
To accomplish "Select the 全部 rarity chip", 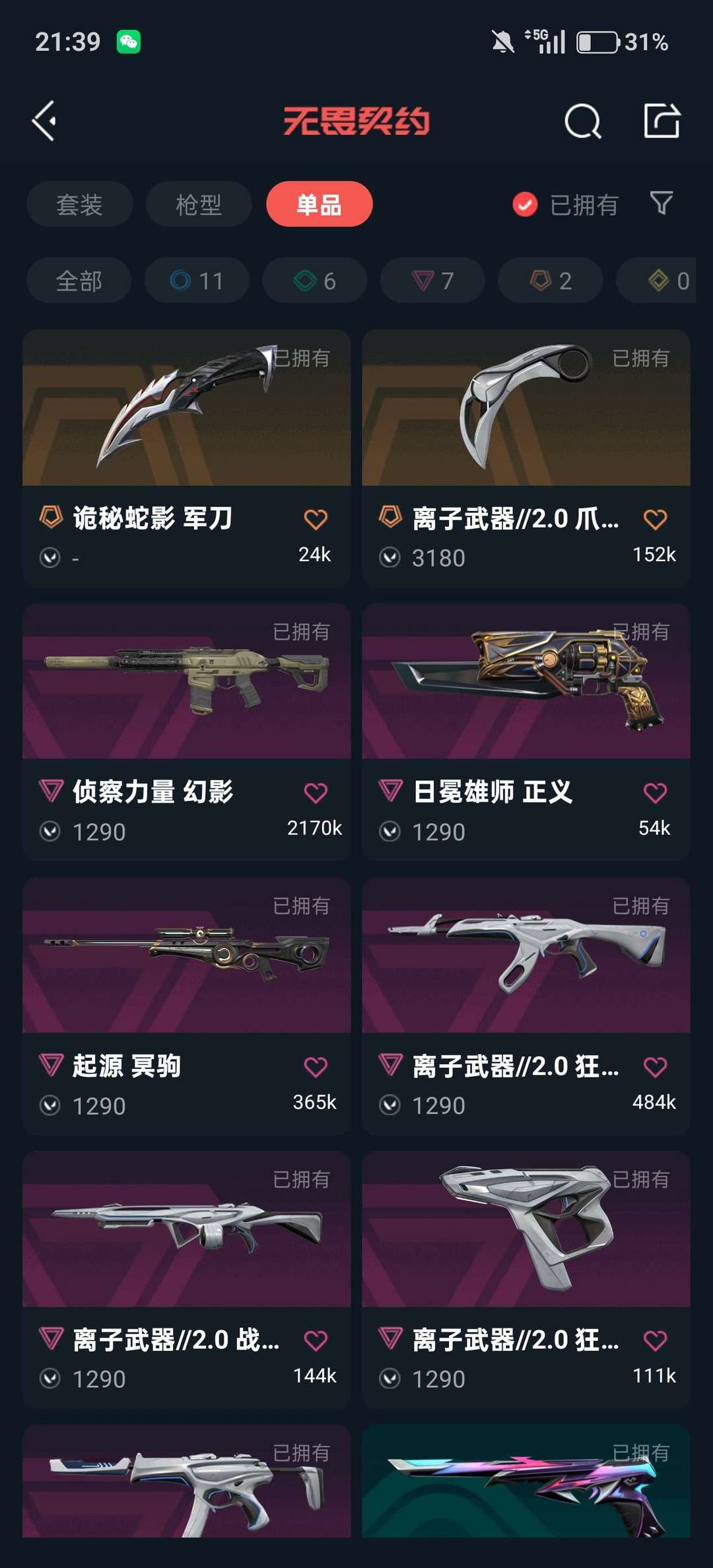I will coord(79,281).
